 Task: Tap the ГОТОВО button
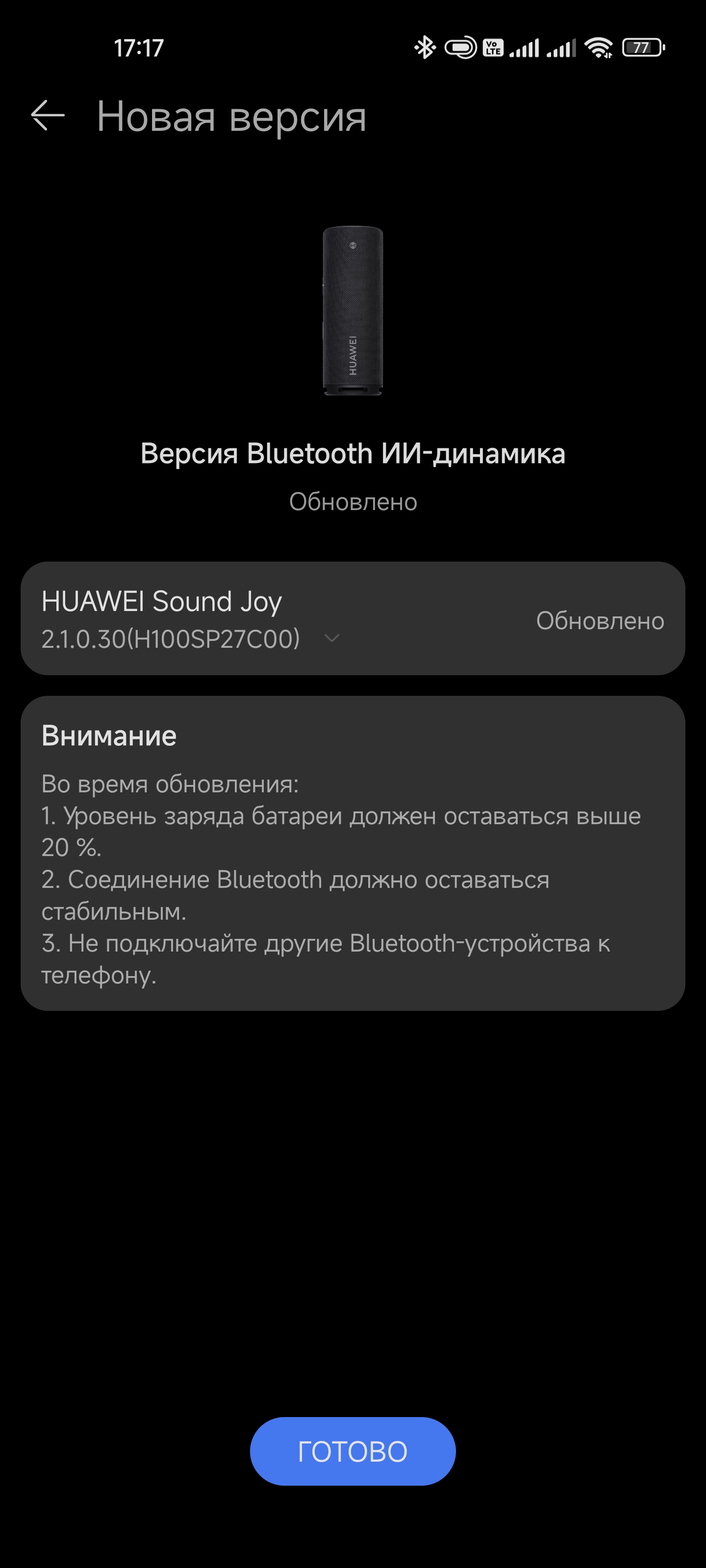(x=353, y=1452)
